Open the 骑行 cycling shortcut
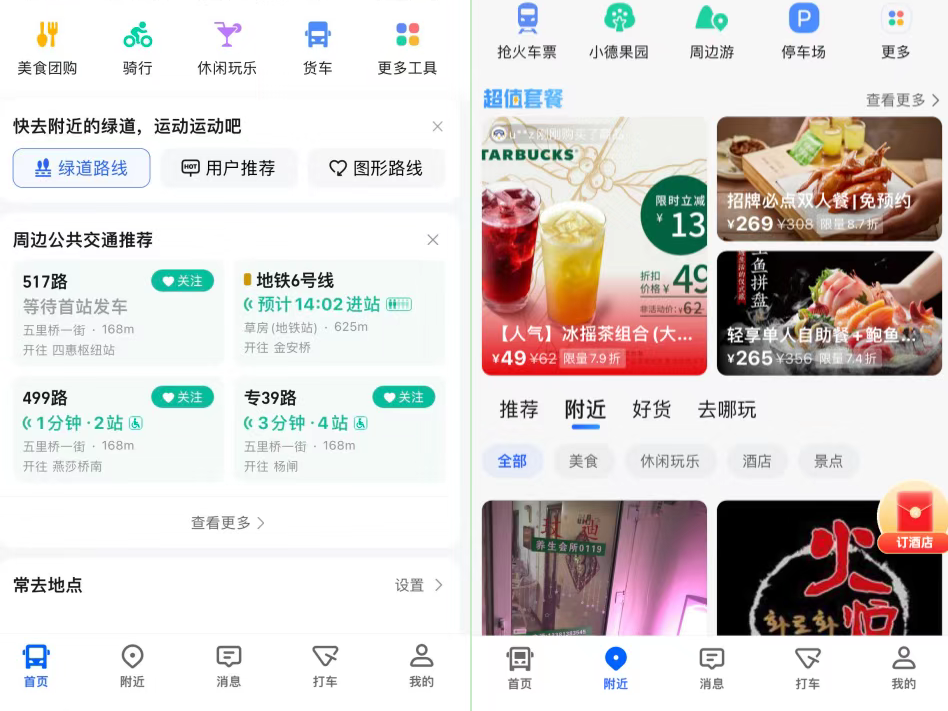 138,48
